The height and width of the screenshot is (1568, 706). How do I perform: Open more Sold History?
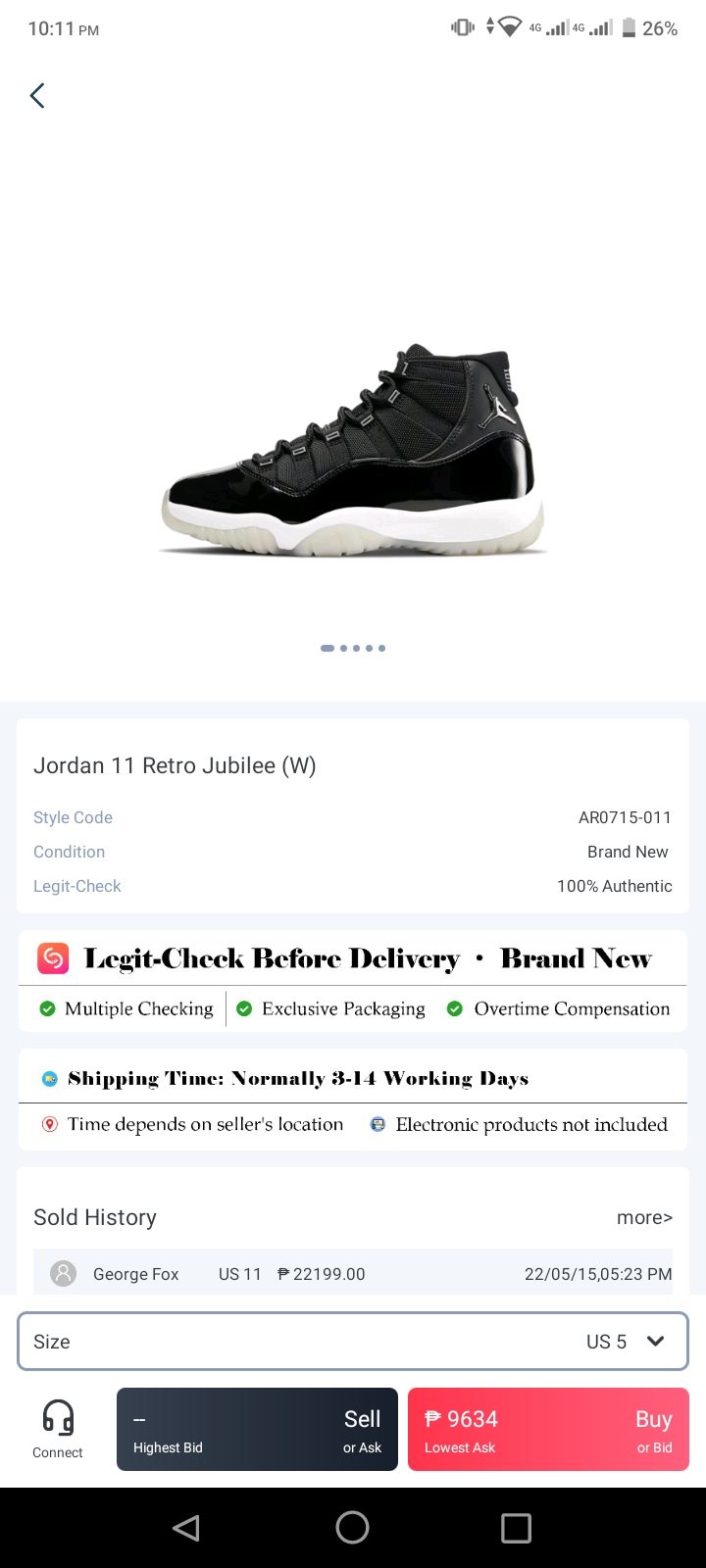pos(644,1217)
